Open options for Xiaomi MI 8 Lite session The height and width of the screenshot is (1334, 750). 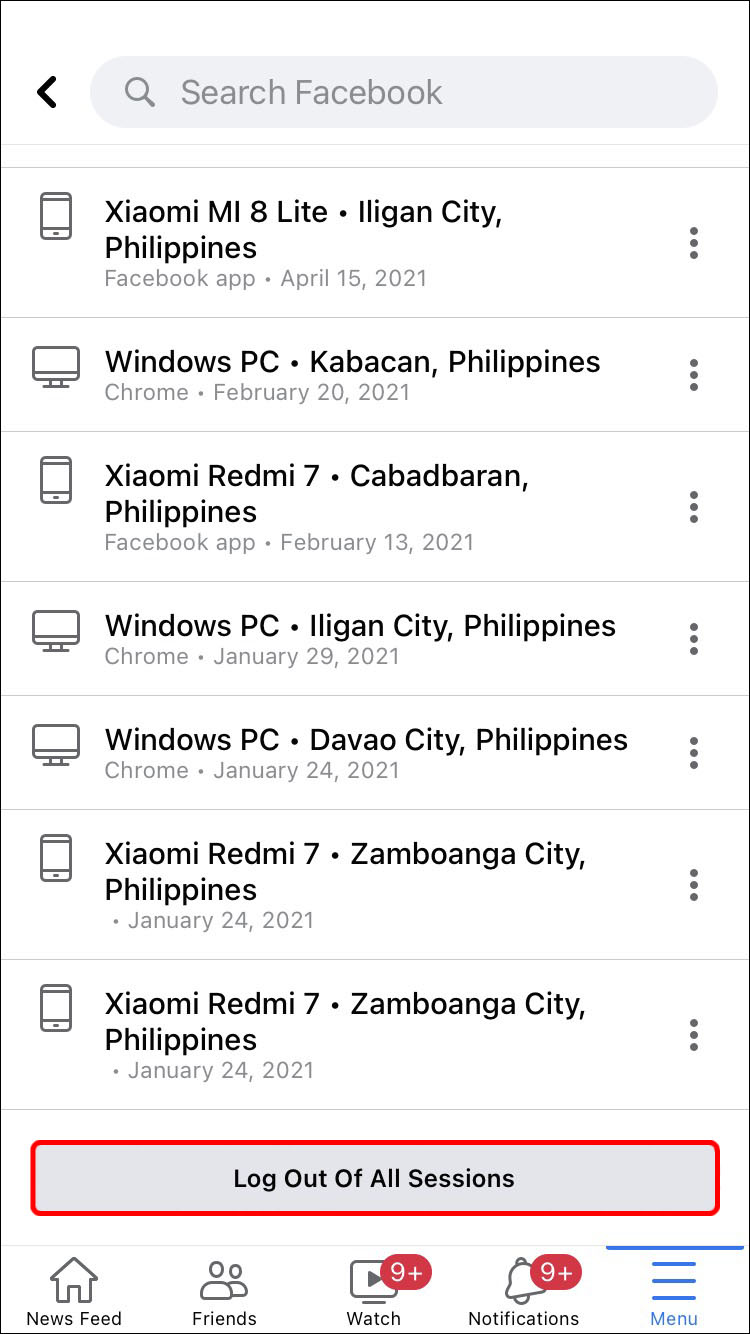693,243
